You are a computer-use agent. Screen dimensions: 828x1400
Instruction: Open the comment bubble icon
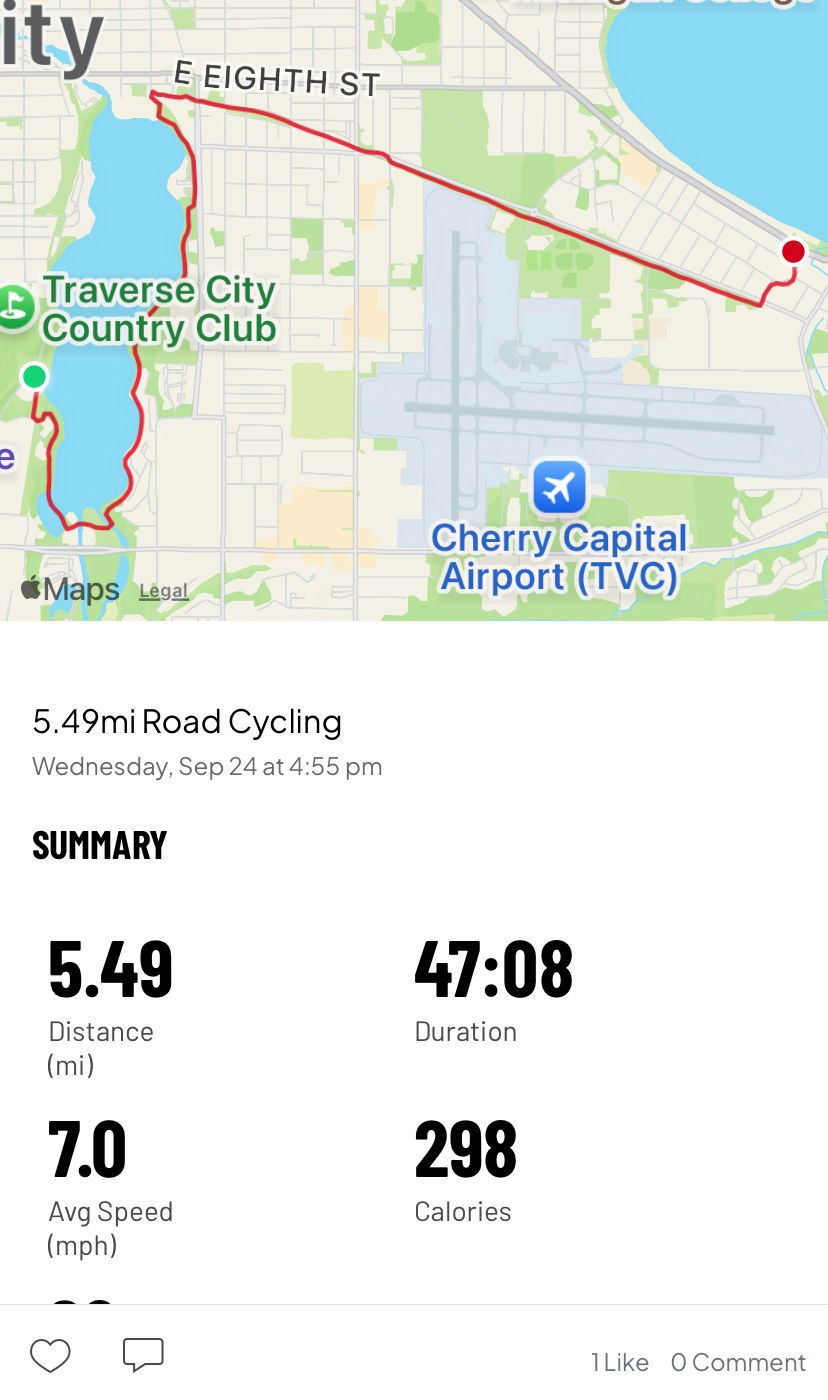(x=143, y=1355)
